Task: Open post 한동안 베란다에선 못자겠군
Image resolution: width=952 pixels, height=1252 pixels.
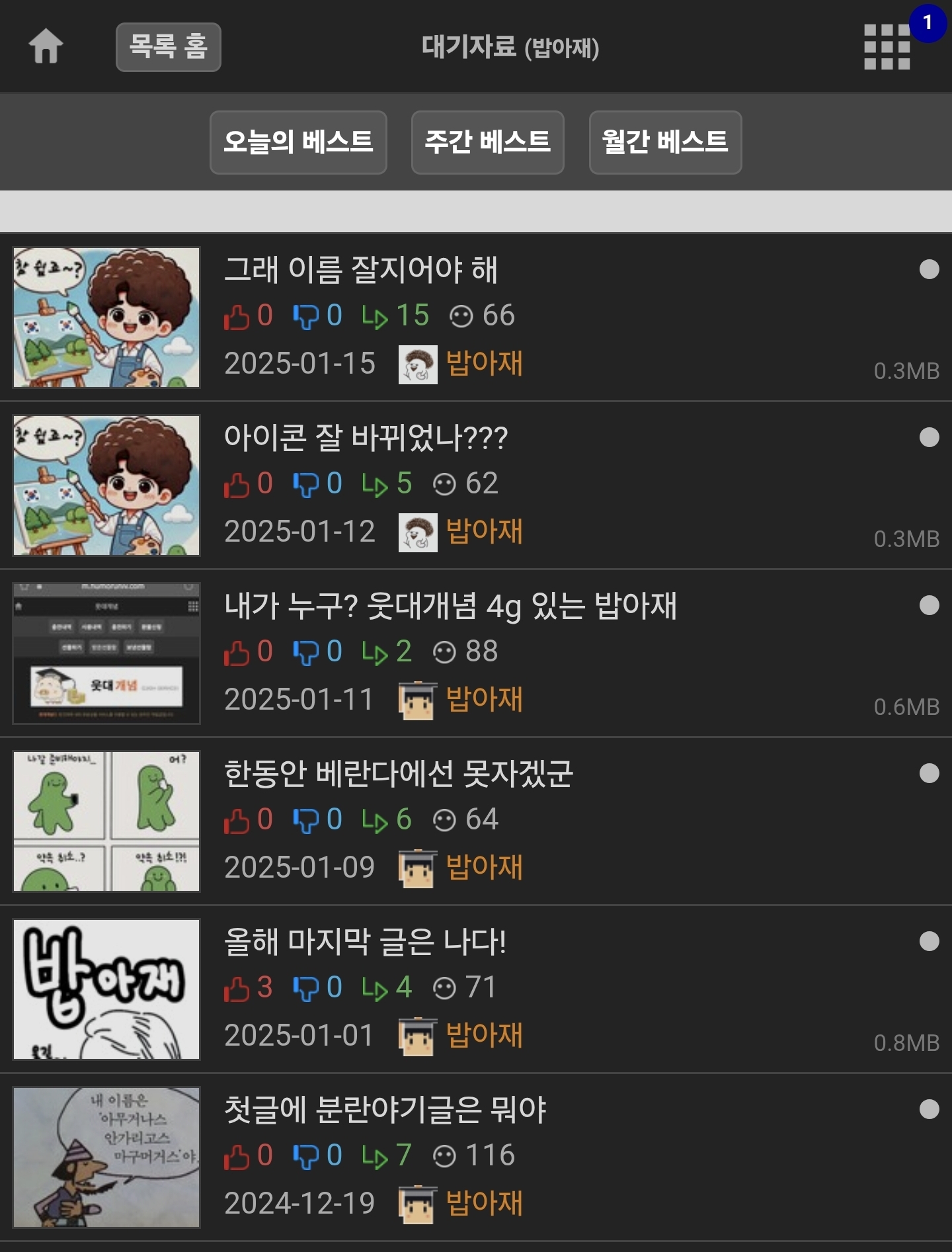Action: pos(399,774)
